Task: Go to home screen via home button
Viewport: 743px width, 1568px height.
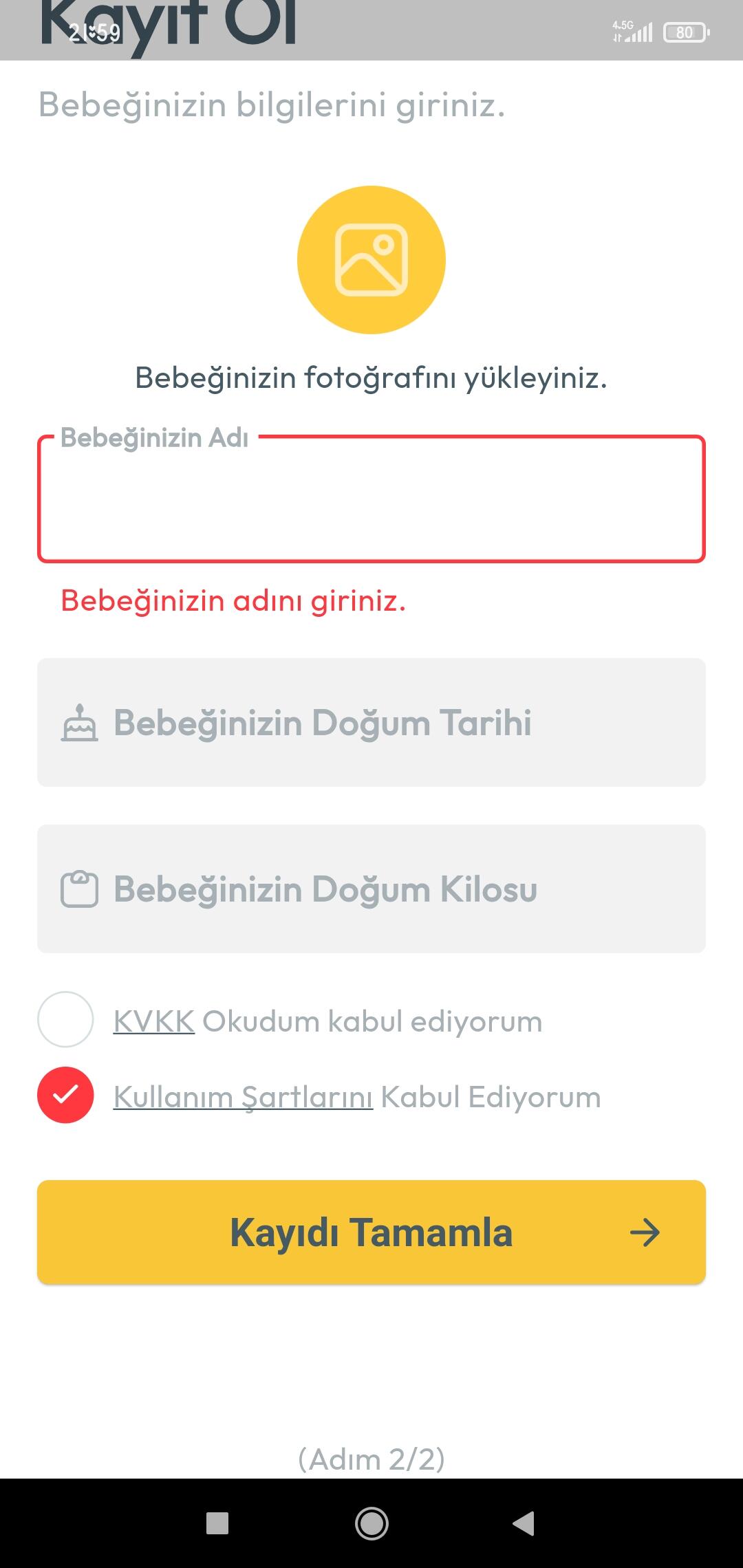Action: 371,1523
